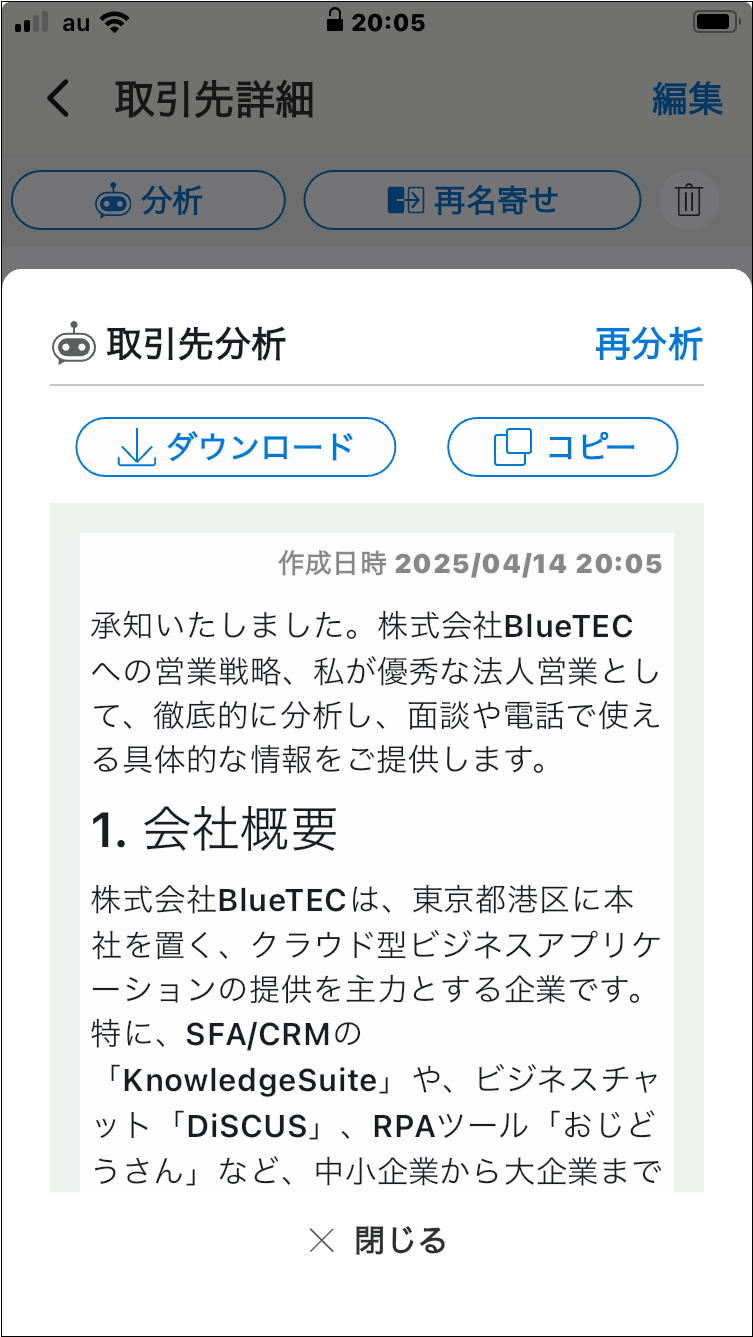Go back from 取引先詳細
Screen dimensions: 753x1337
click(x=59, y=99)
